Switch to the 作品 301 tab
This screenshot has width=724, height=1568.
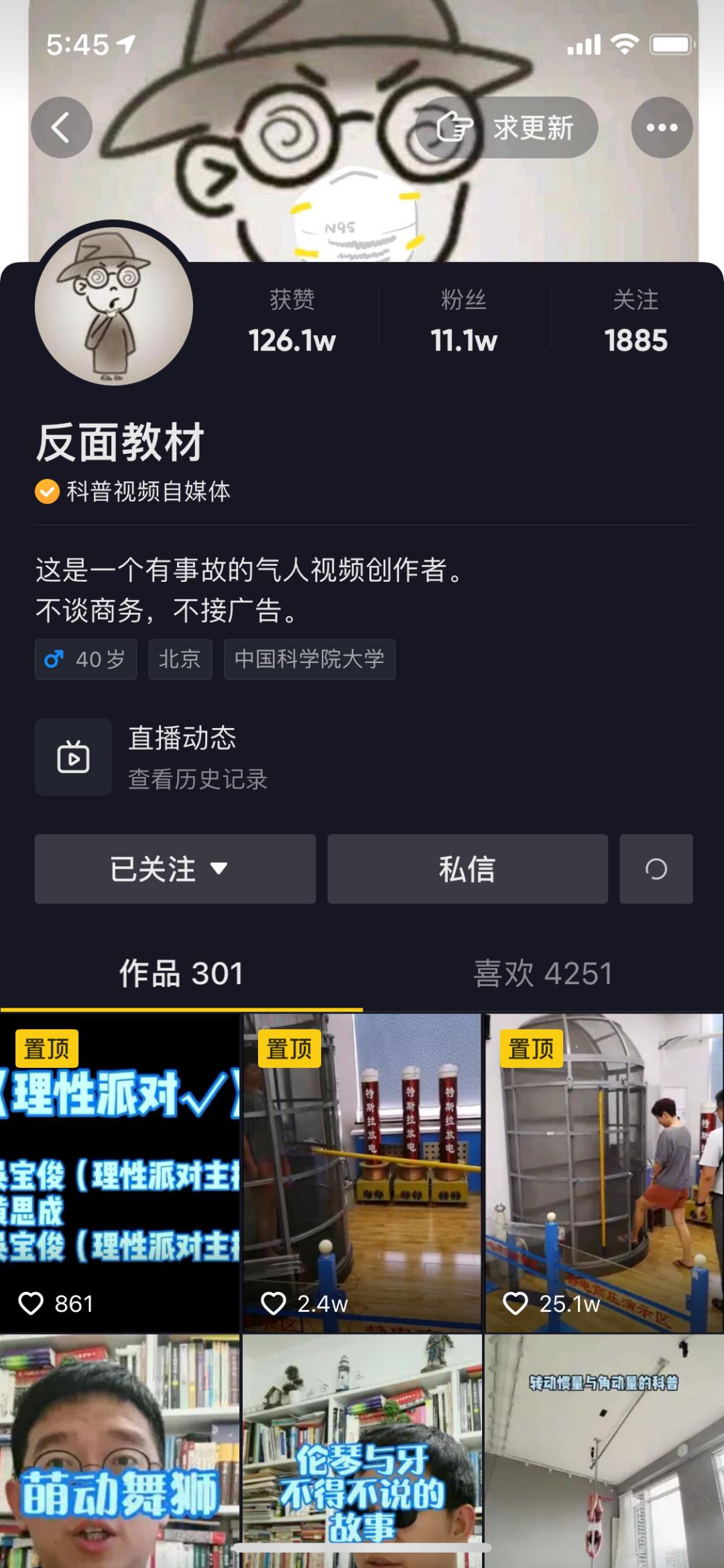pos(181,973)
